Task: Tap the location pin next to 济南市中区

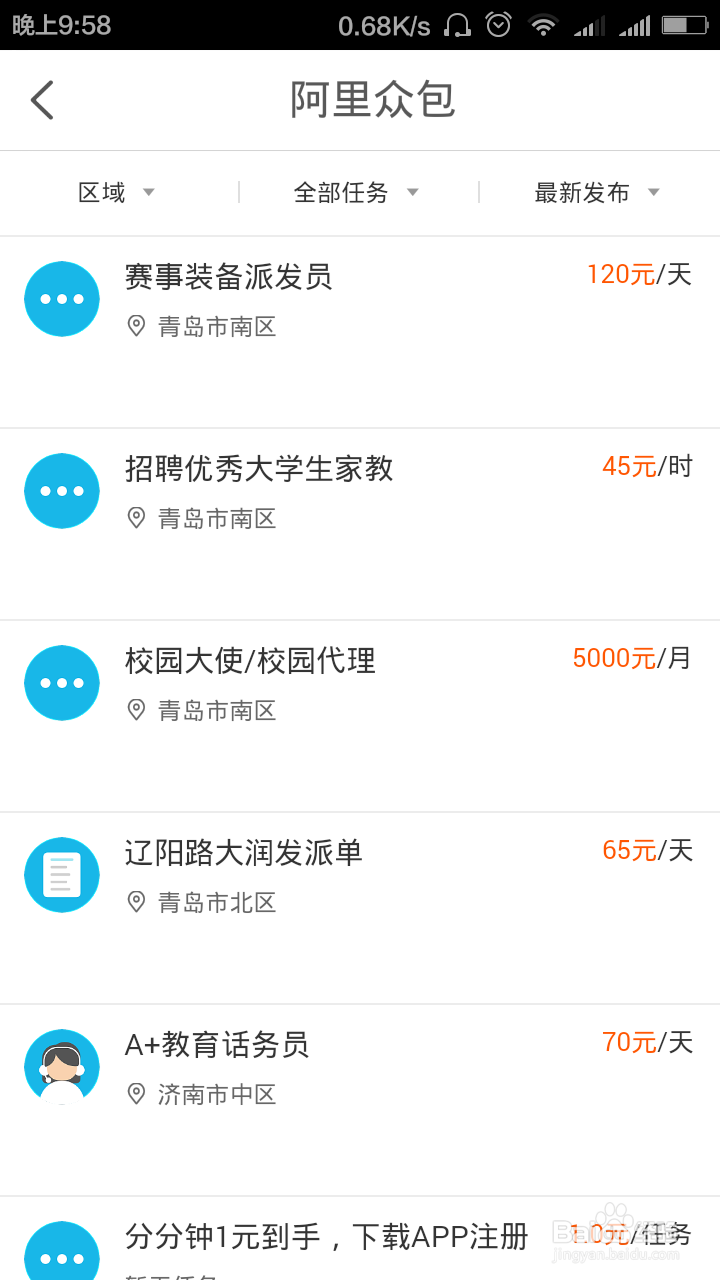Action: click(x=137, y=1094)
